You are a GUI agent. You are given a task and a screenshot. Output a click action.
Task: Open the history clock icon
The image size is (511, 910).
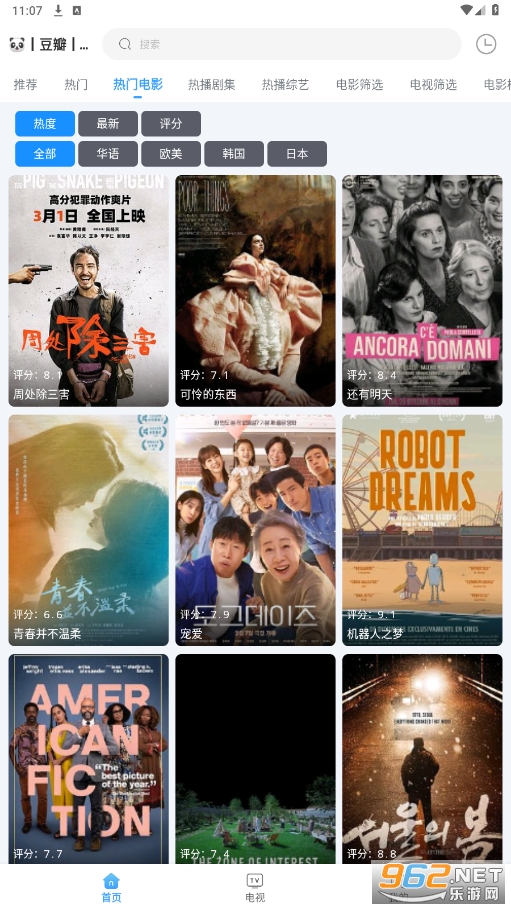coord(486,44)
